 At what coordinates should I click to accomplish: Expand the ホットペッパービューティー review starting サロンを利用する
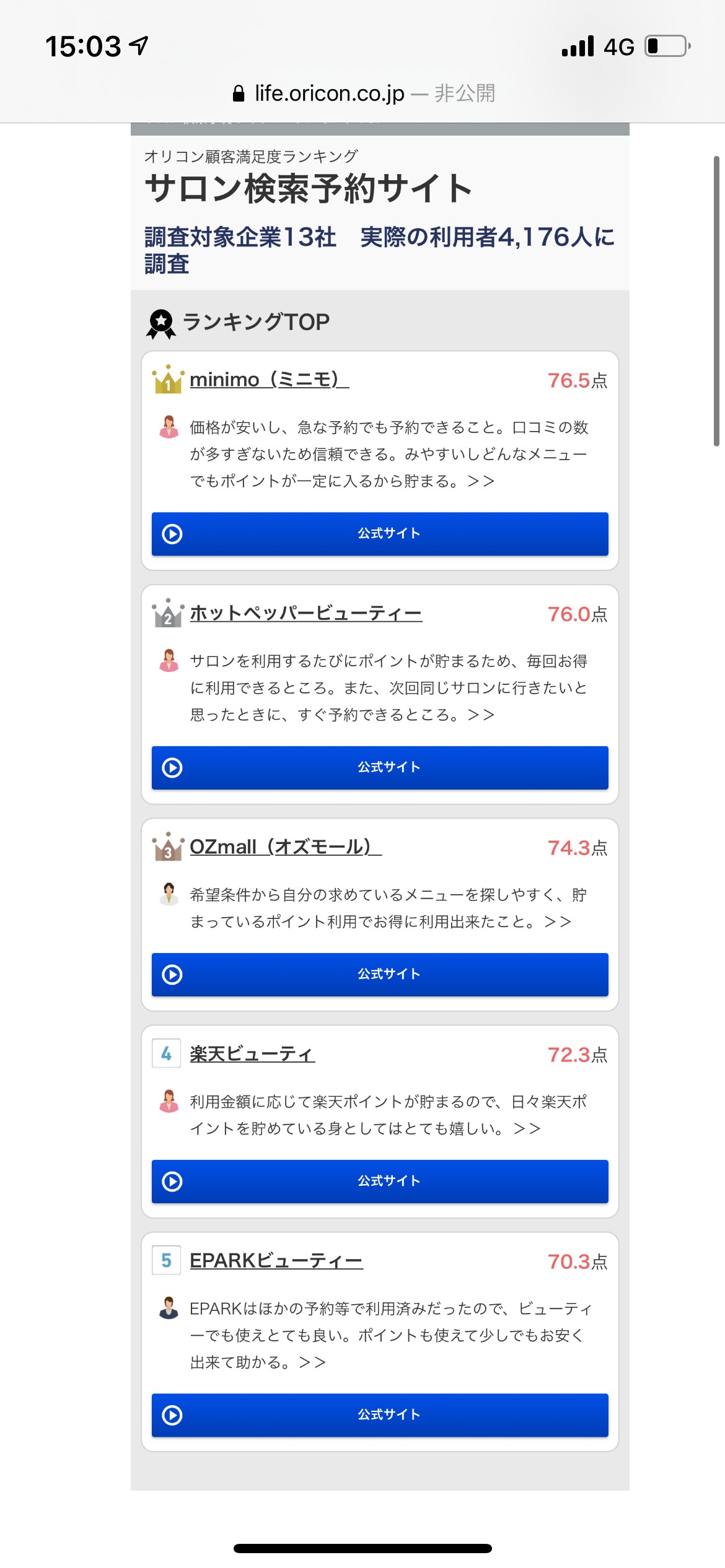click(389, 688)
